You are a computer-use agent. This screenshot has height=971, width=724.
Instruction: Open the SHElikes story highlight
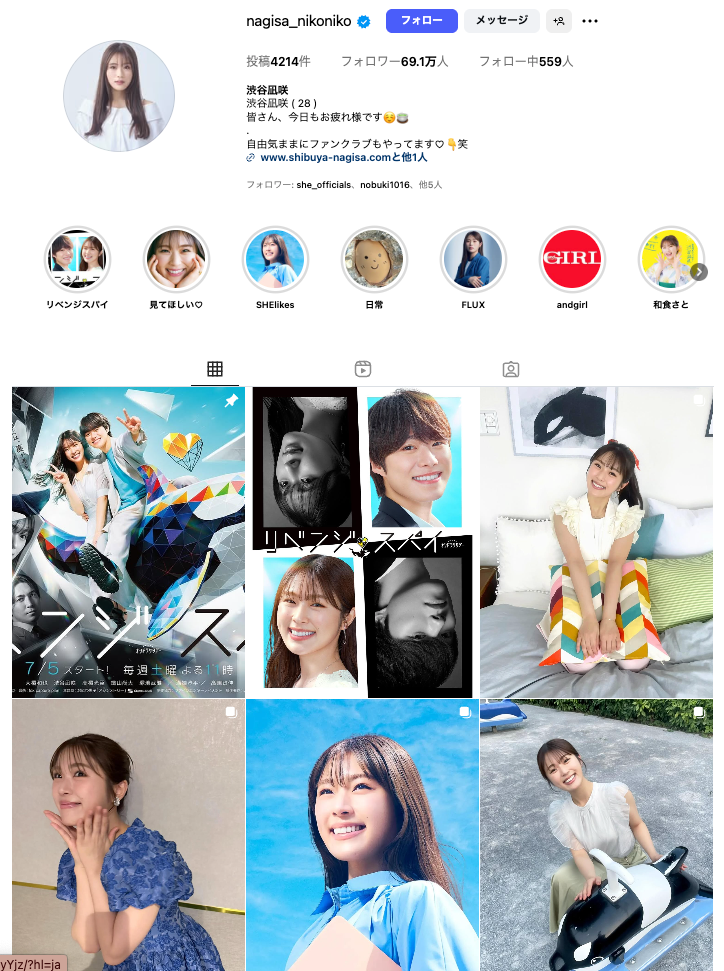pyautogui.click(x=275, y=260)
